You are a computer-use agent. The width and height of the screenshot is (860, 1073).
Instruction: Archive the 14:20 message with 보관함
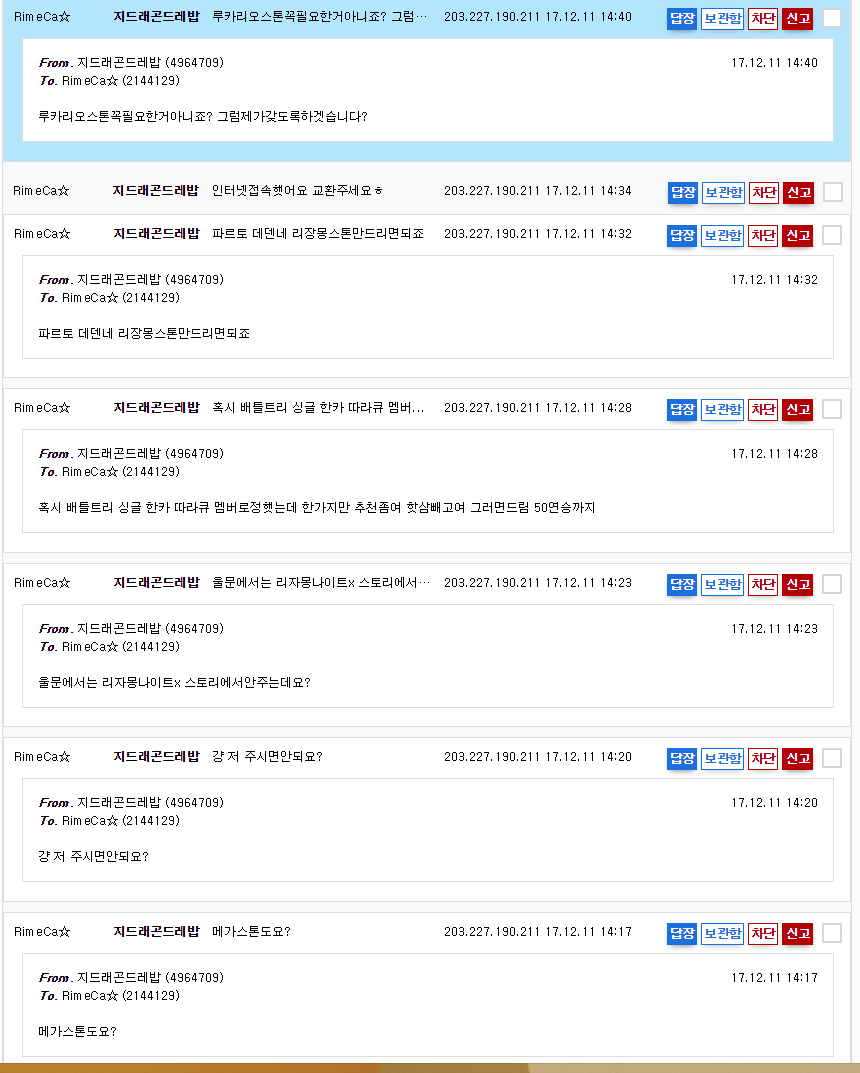tap(722, 758)
